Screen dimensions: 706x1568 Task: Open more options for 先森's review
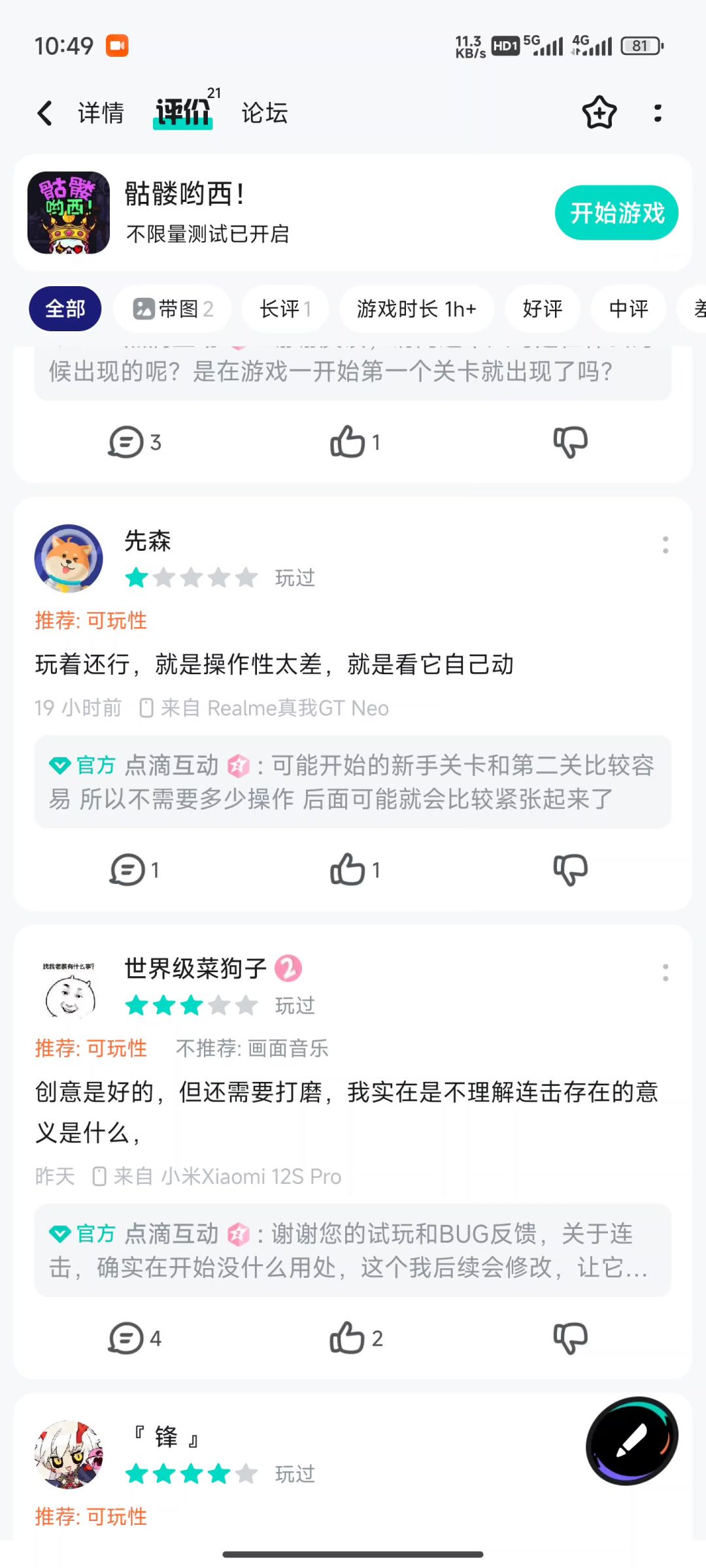click(665, 545)
